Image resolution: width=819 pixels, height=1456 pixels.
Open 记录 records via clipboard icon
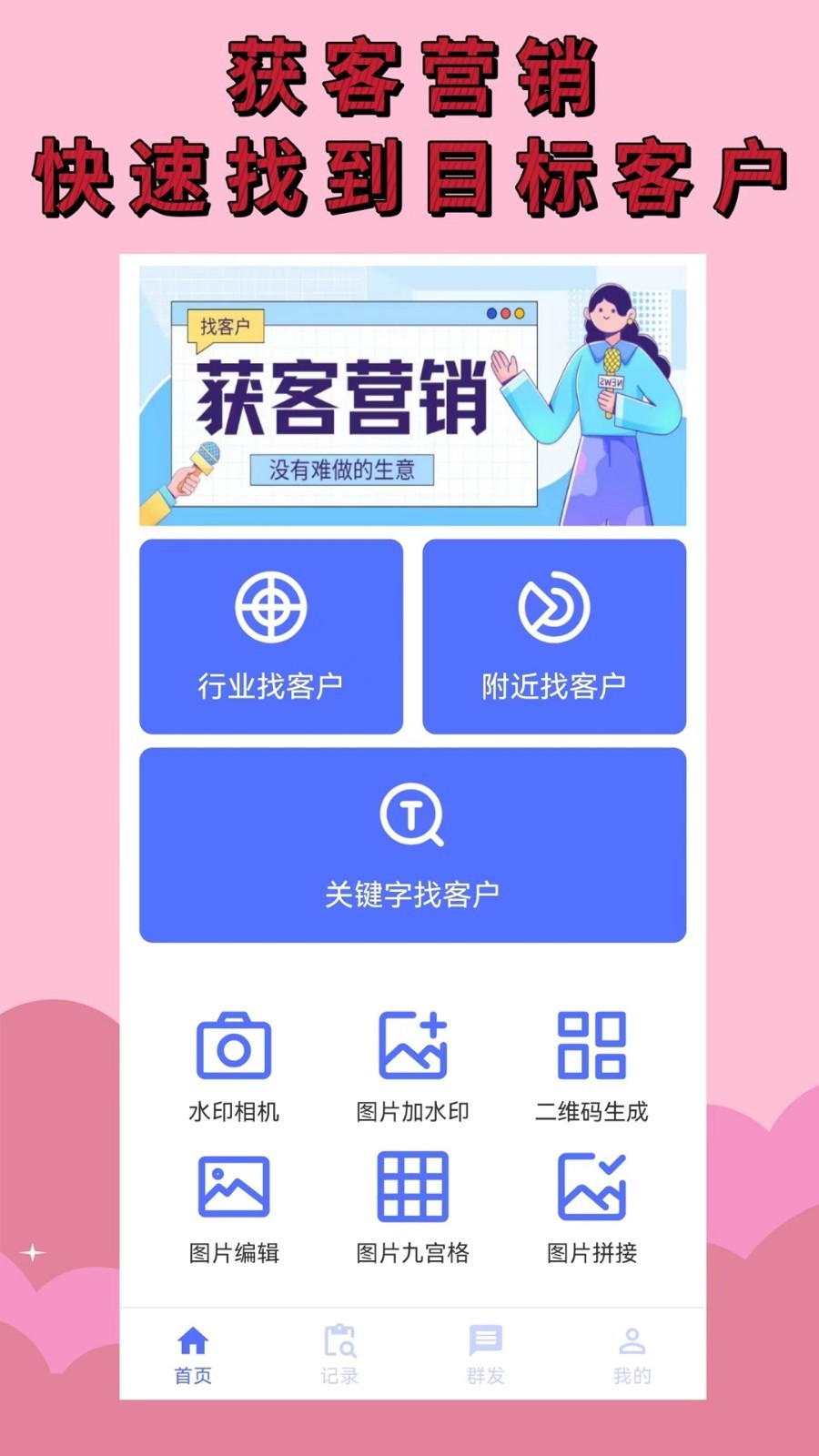(339, 1341)
